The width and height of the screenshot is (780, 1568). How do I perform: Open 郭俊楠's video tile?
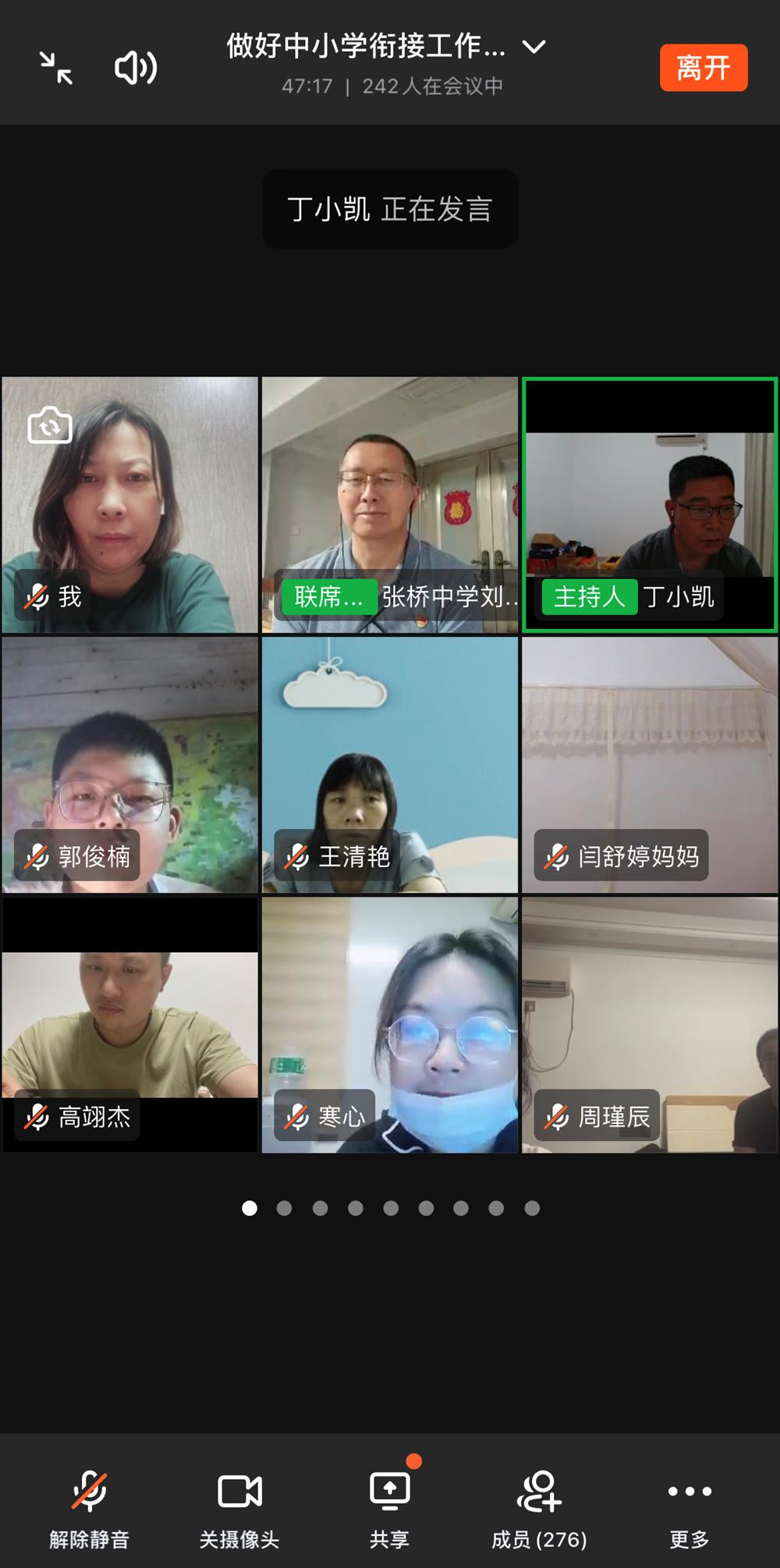pos(129,765)
